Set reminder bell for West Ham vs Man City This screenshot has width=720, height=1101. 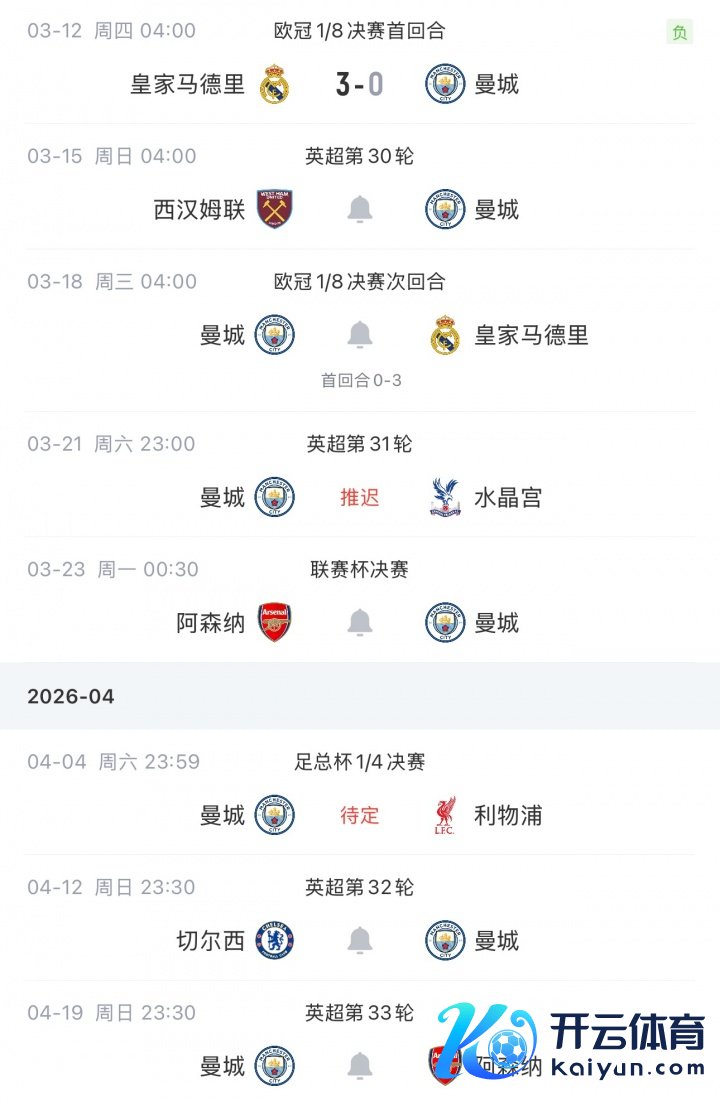coord(359,210)
